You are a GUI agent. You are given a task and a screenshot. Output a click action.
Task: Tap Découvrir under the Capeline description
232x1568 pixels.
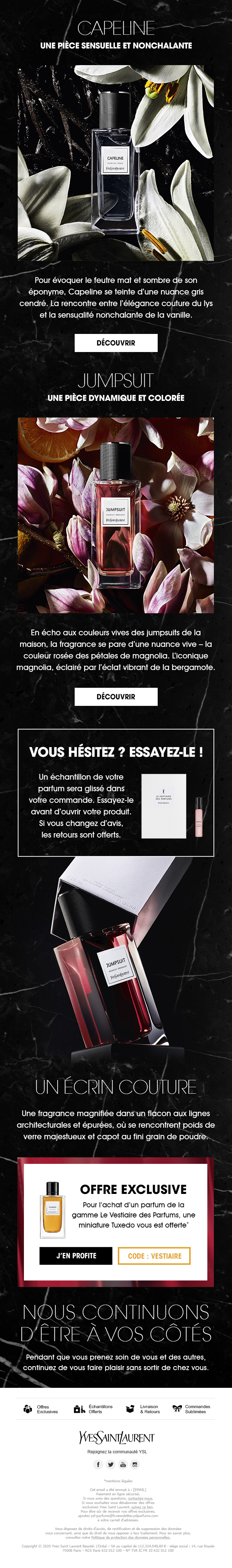click(x=116, y=343)
